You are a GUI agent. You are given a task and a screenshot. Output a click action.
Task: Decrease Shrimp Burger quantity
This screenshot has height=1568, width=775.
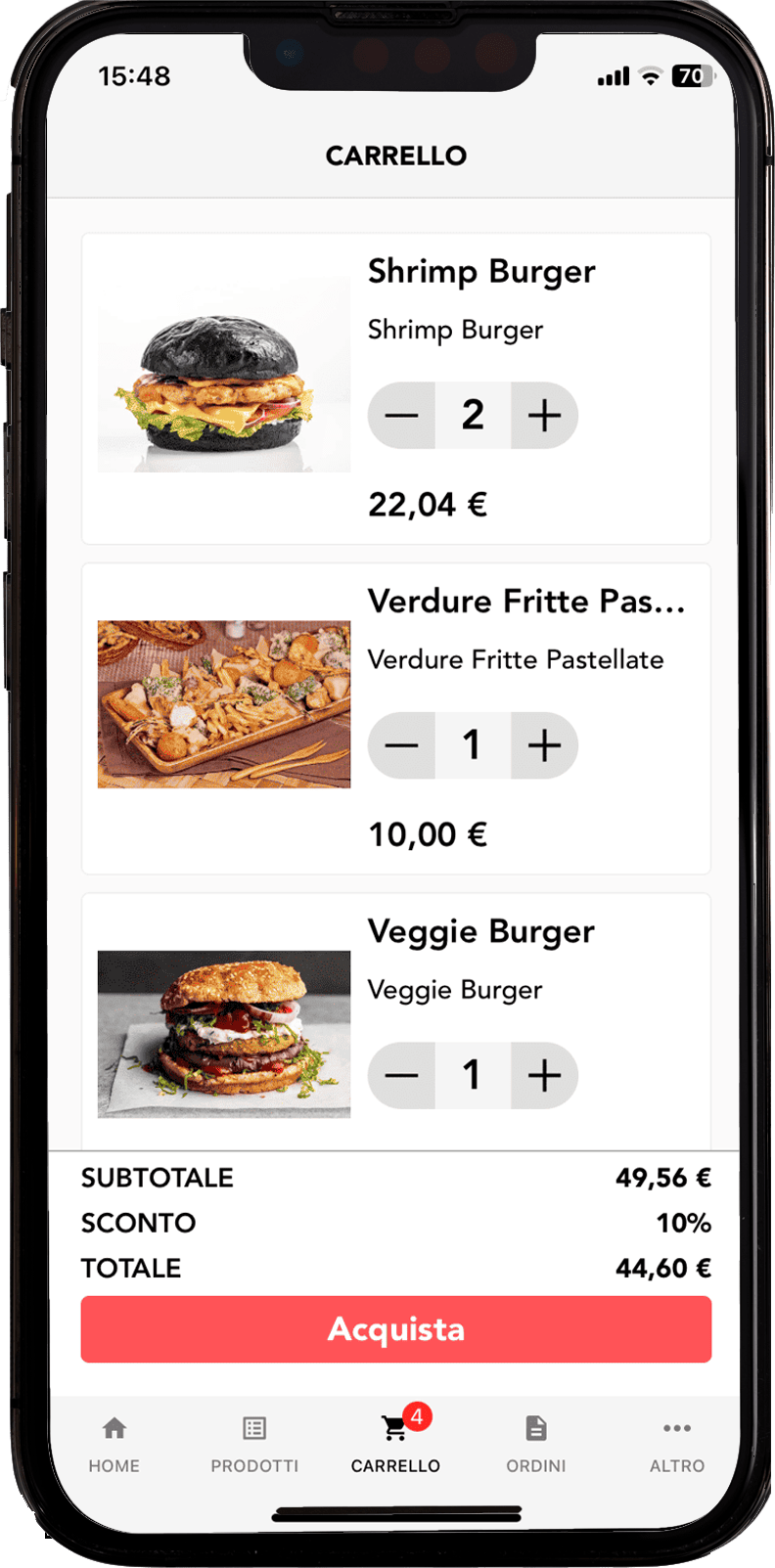click(x=401, y=416)
